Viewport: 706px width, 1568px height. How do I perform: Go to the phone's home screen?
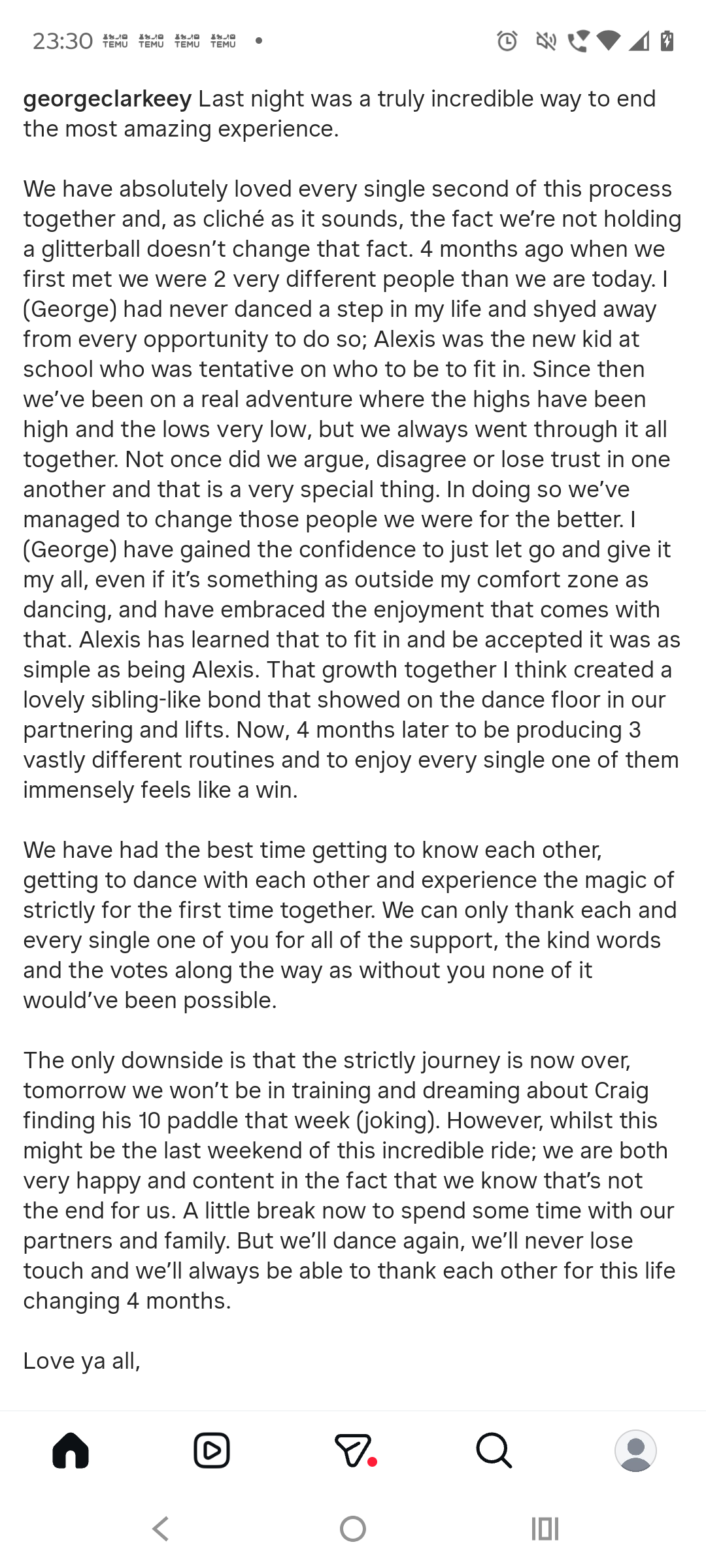(353, 1529)
